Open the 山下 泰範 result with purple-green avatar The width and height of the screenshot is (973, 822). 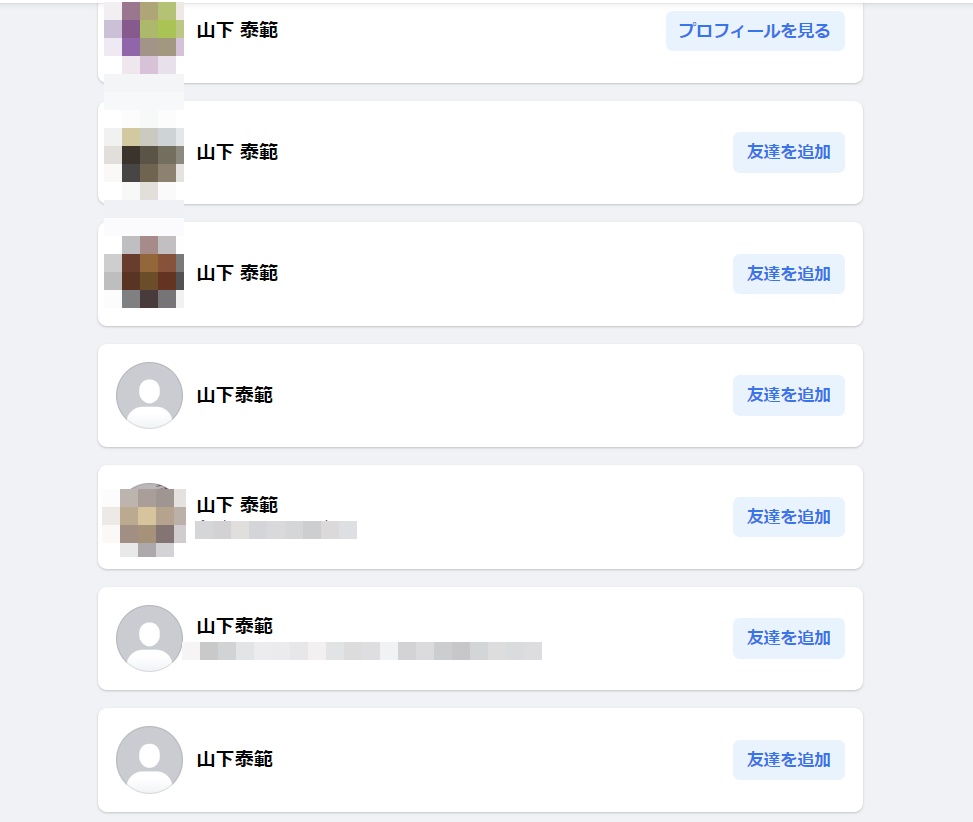(x=237, y=31)
